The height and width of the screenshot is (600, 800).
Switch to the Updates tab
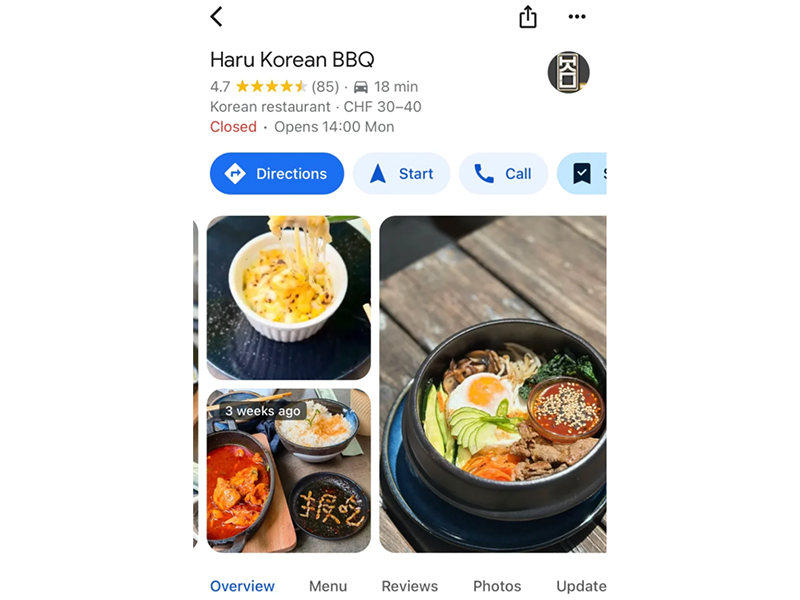click(581, 586)
